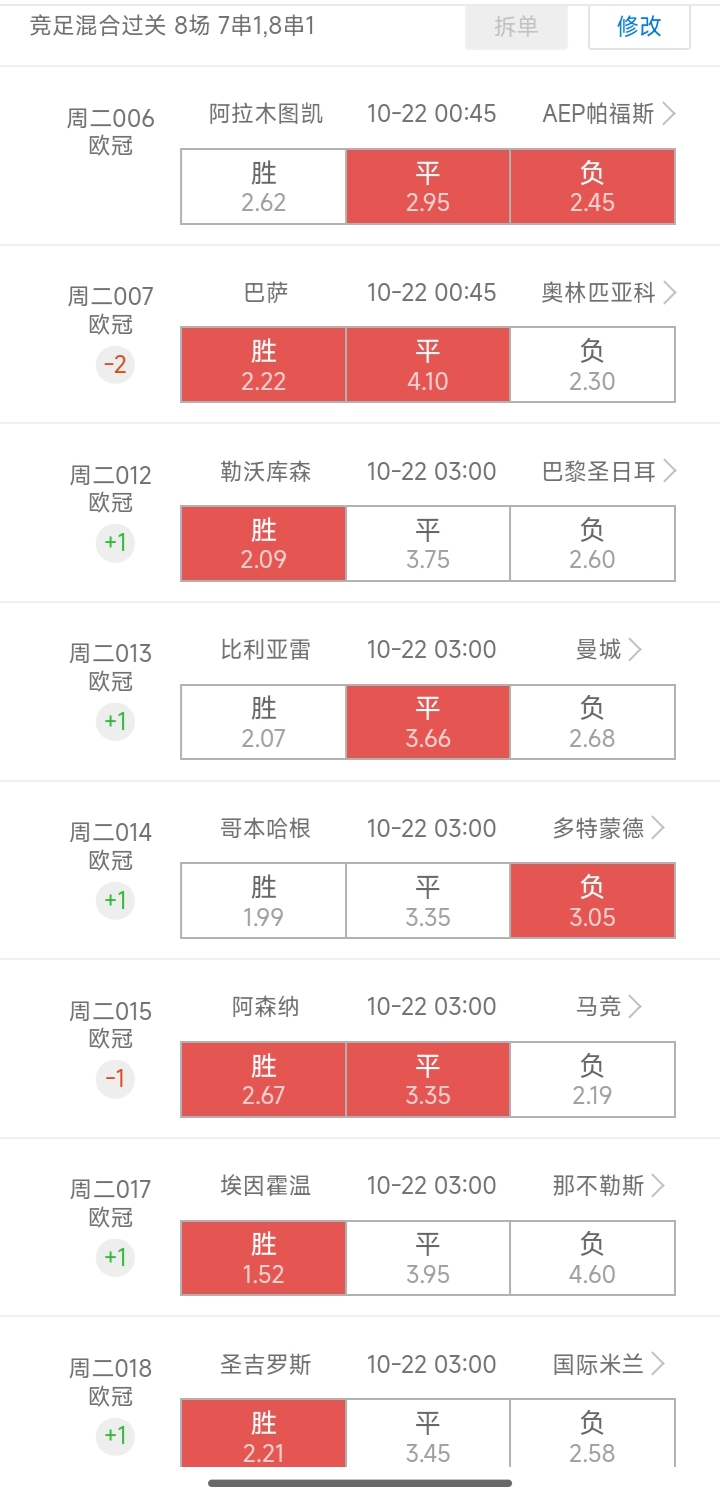Open 奥林匹亚科 match detail chevron
Viewport: 720px width, 1497px height.
(x=669, y=293)
